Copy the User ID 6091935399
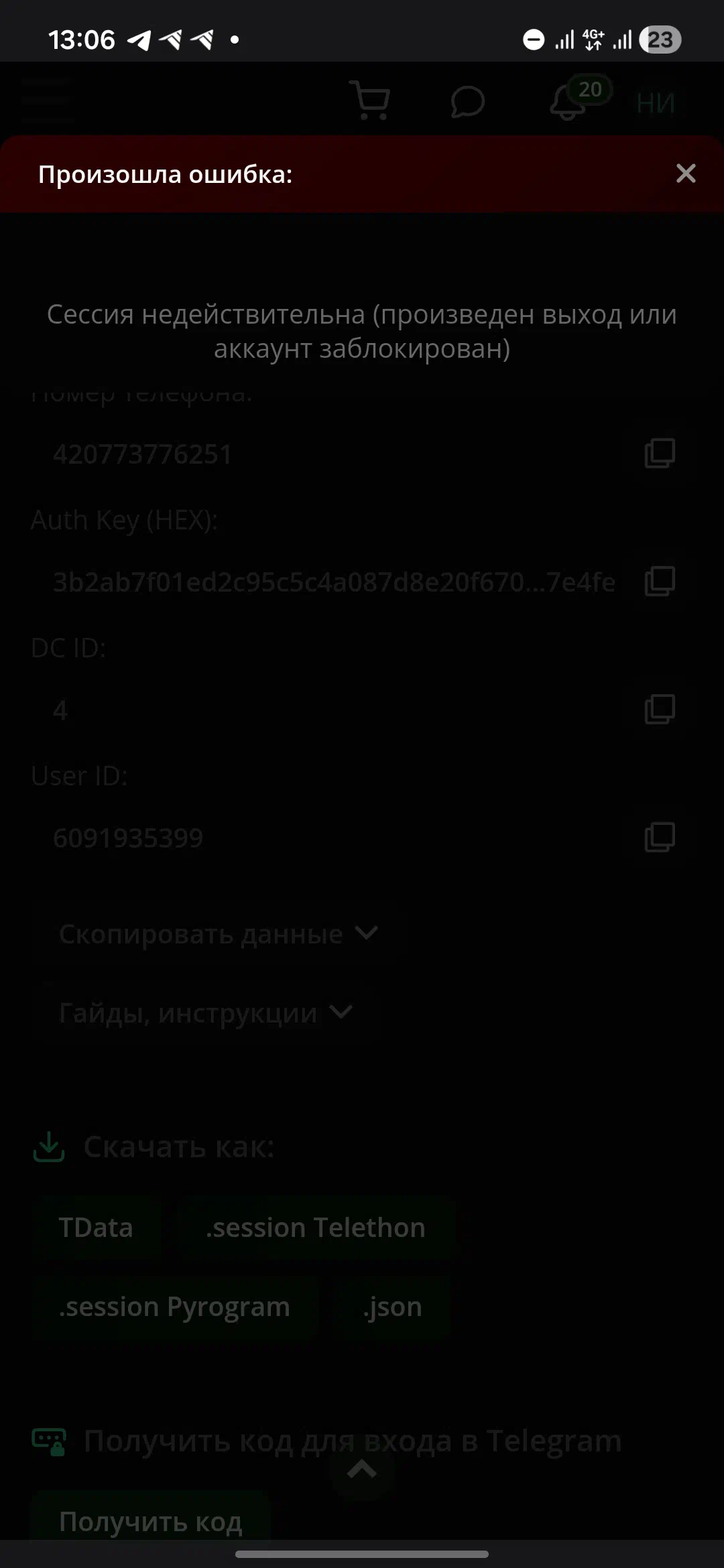 click(660, 837)
